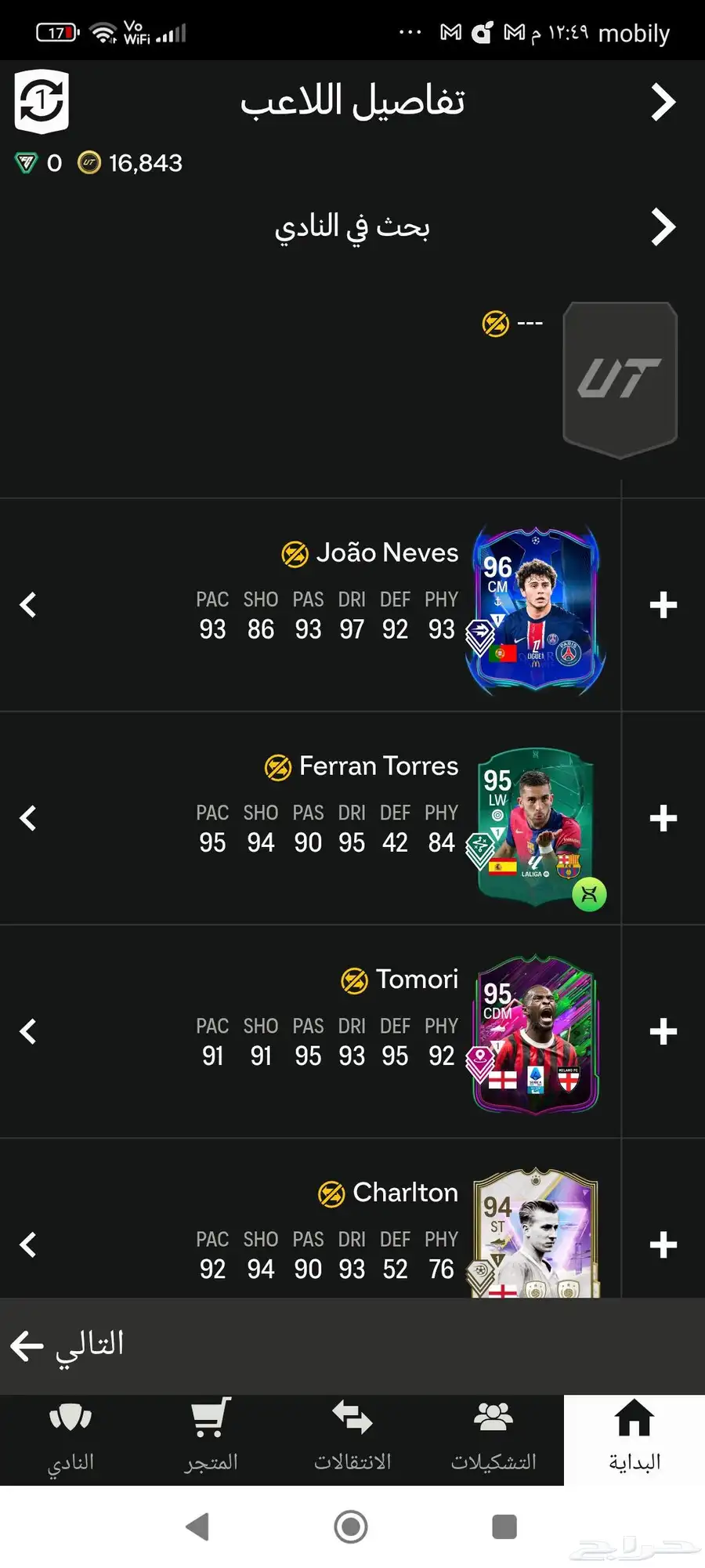Expand Ferran Torres details arrow
Screen dimensions: 705x1568
point(28,818)
